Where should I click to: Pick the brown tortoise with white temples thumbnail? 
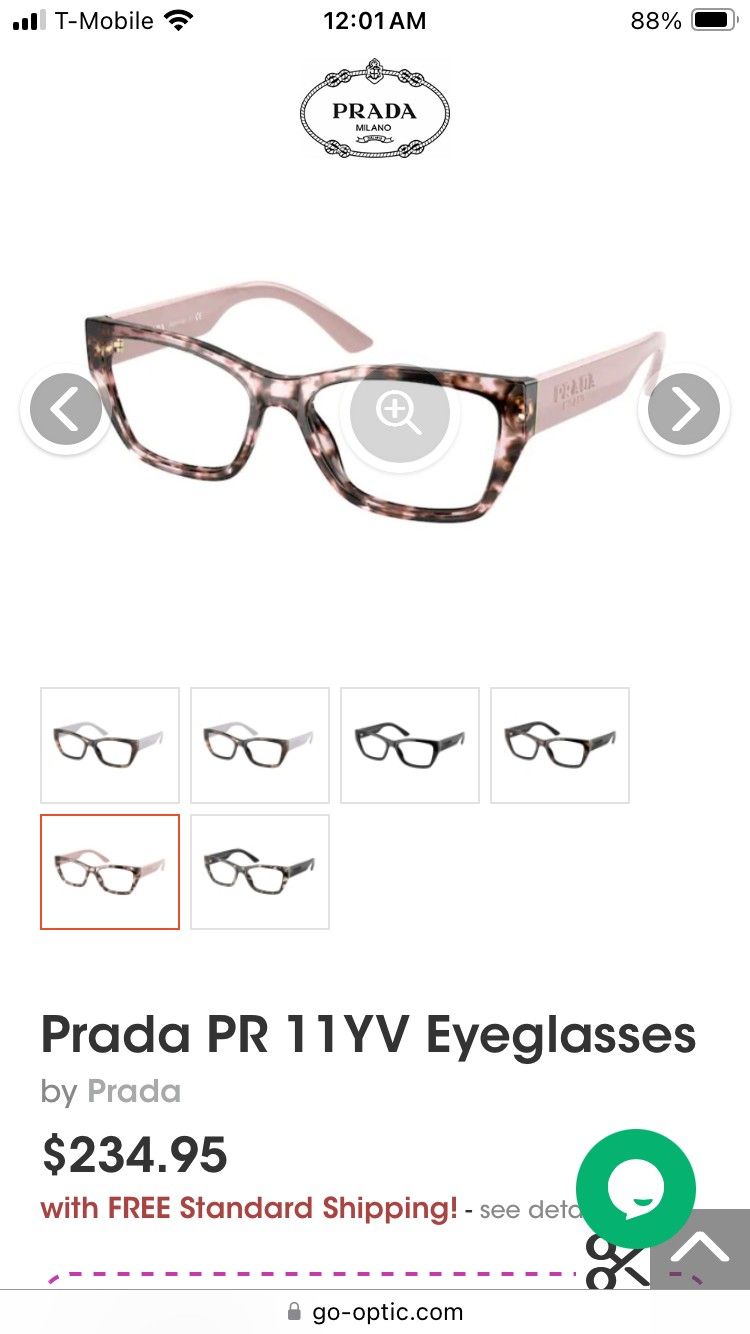(x=110, y=744)
